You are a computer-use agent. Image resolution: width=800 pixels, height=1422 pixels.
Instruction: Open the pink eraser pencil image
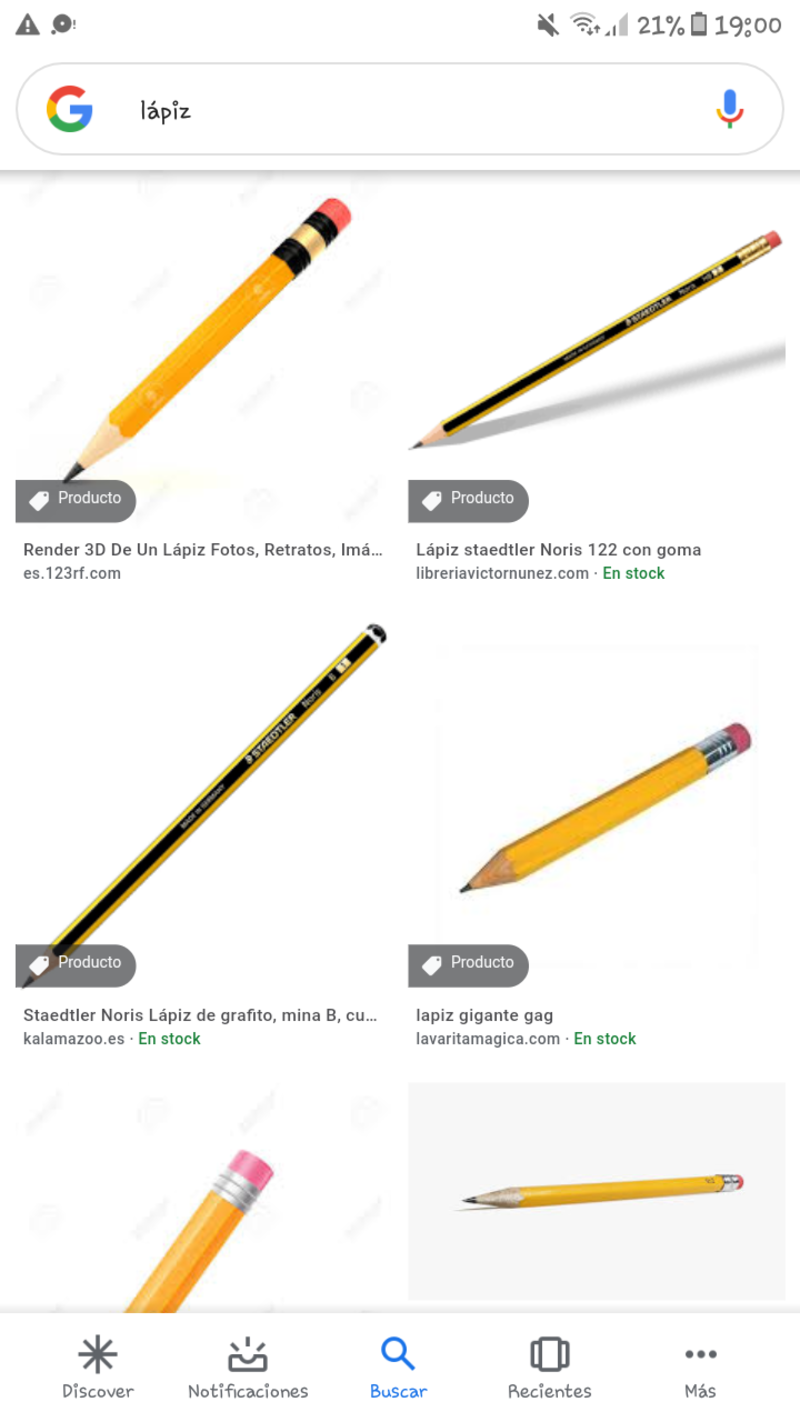pyautogui.click(x=203, y=1198)
